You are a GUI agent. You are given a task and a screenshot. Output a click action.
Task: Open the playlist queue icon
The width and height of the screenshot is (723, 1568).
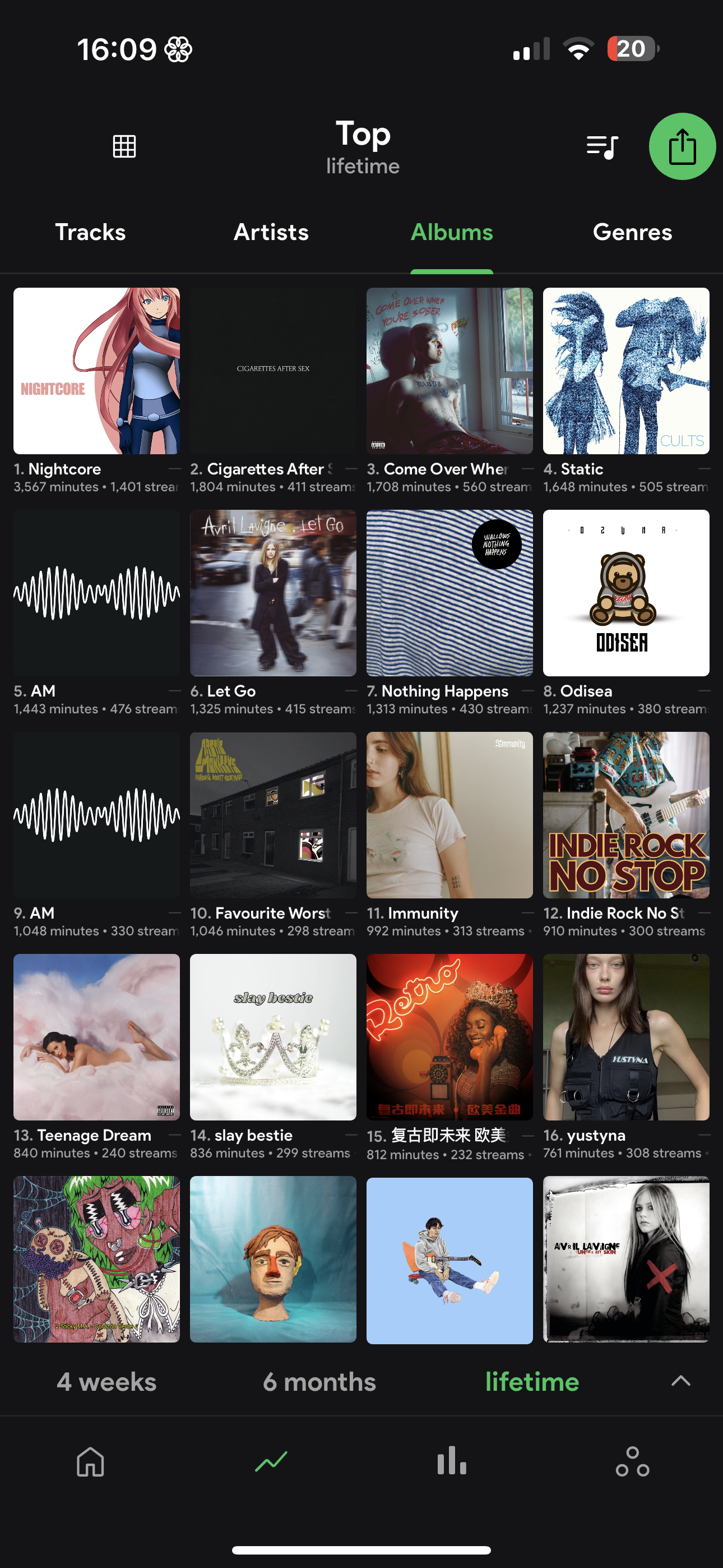coord(601,147)
